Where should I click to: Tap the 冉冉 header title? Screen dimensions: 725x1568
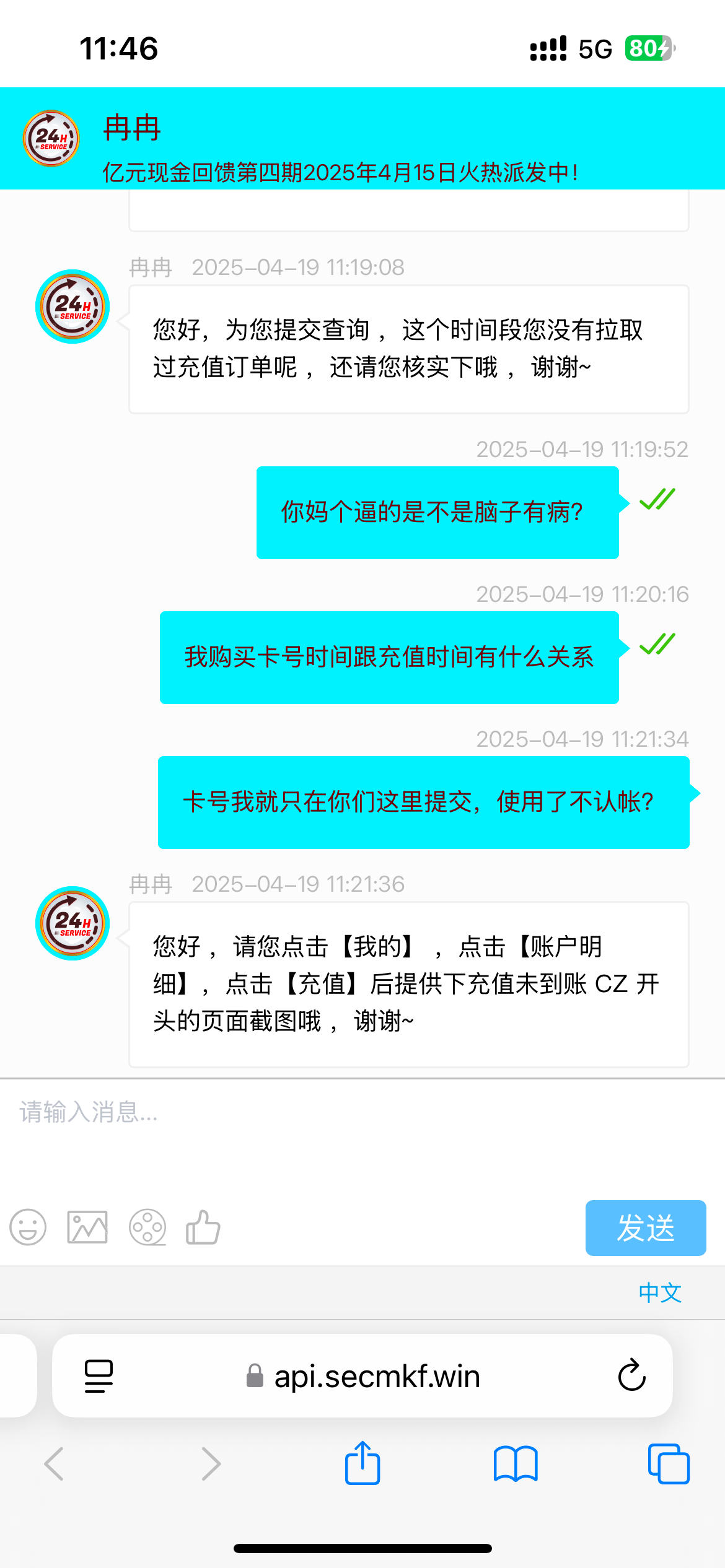(131, 129)
